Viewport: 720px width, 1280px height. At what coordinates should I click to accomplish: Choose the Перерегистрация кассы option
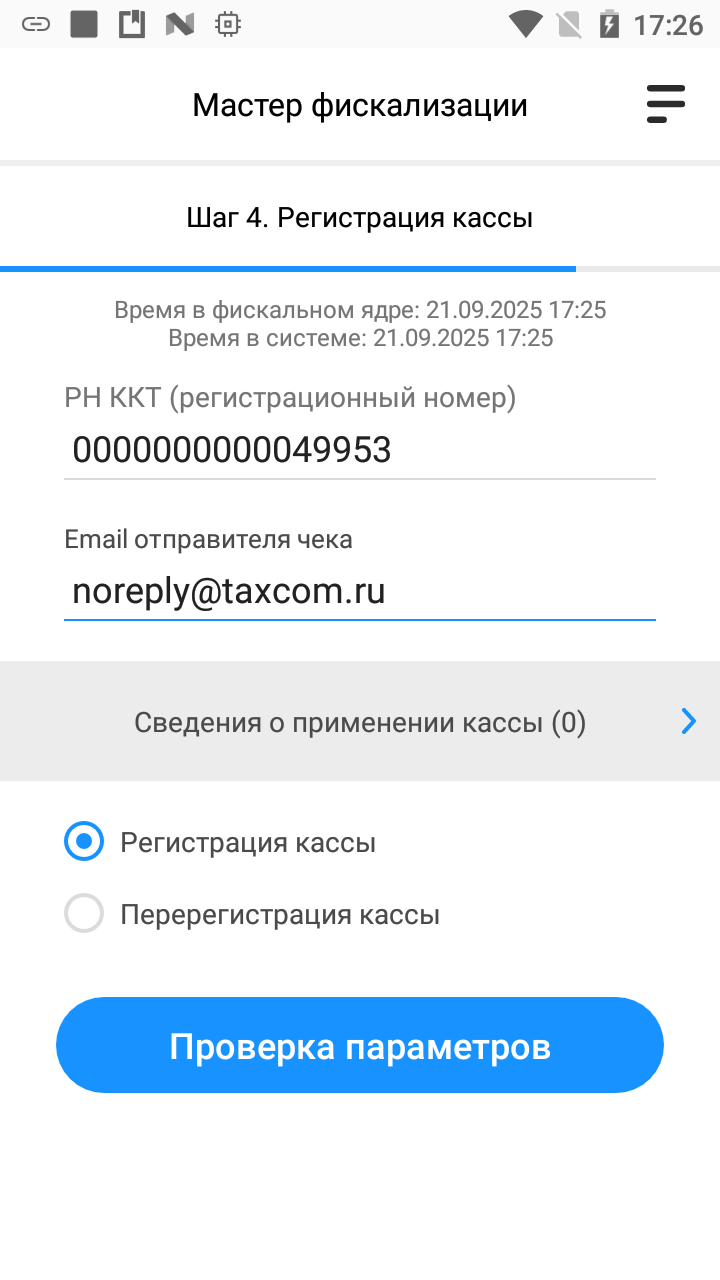84,914
